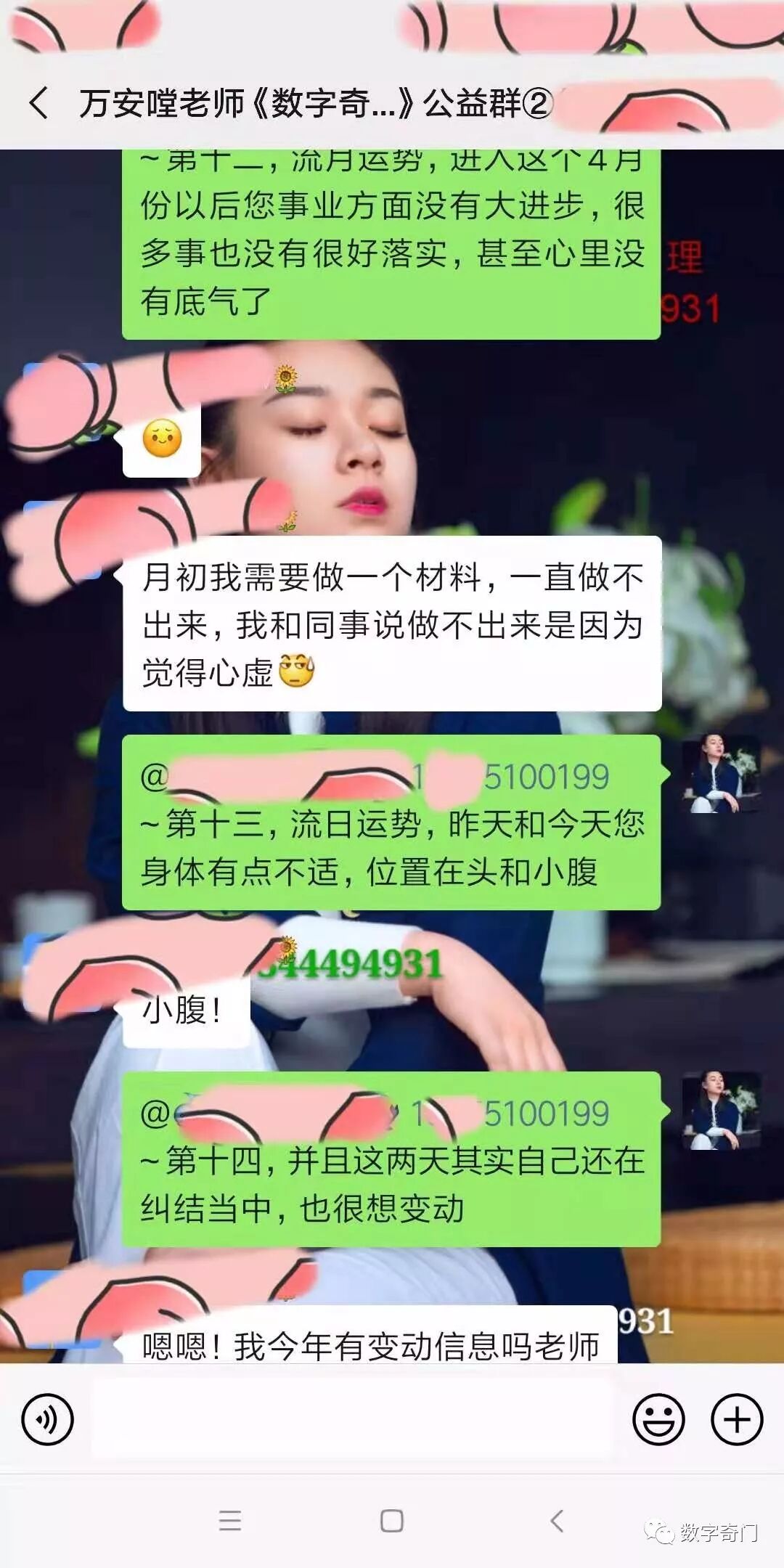Tap the sunflower emoji above the chat bubble

tap(287, 377)
